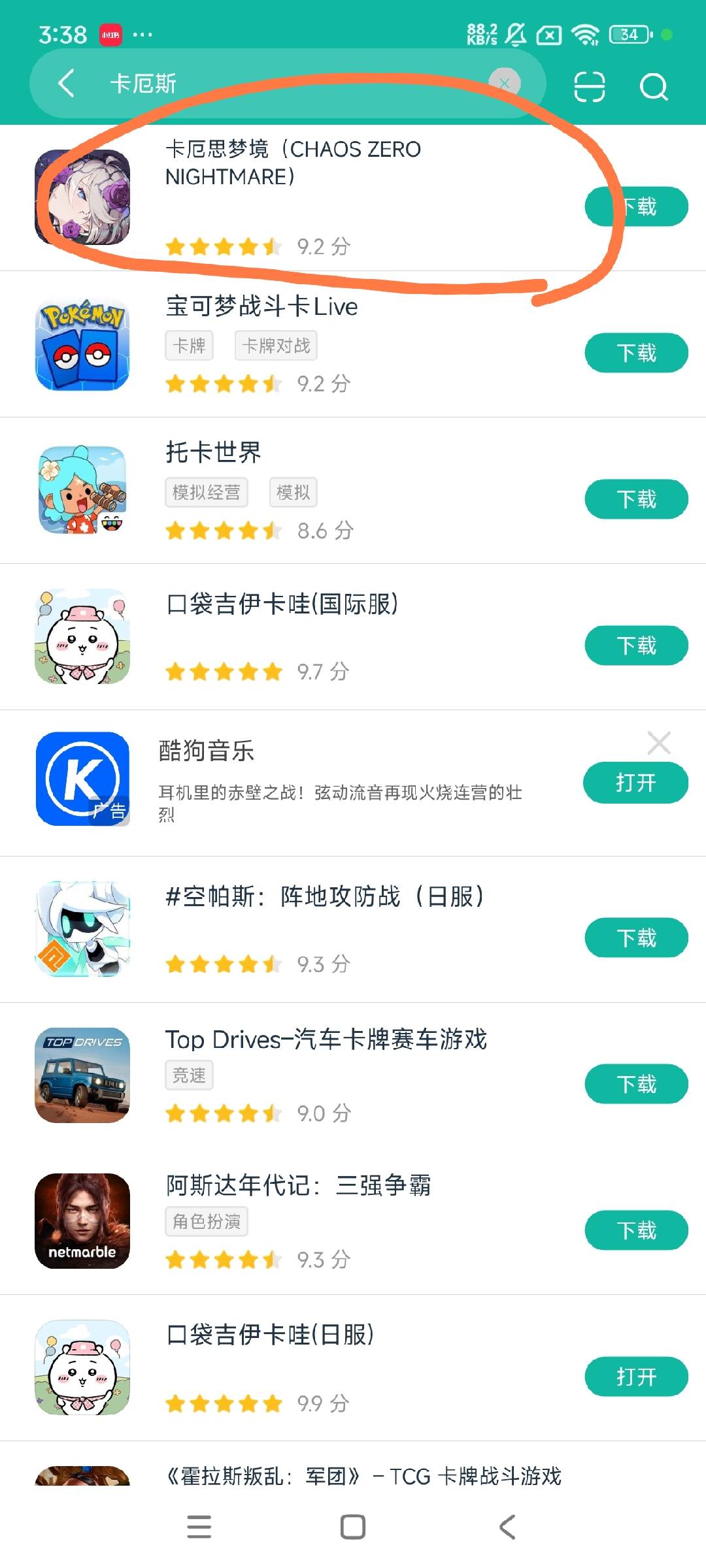Download #空帕斯：阵地攻防战（日服）
The width and height of the screenshot is (706, 1568).
[635, 938]
